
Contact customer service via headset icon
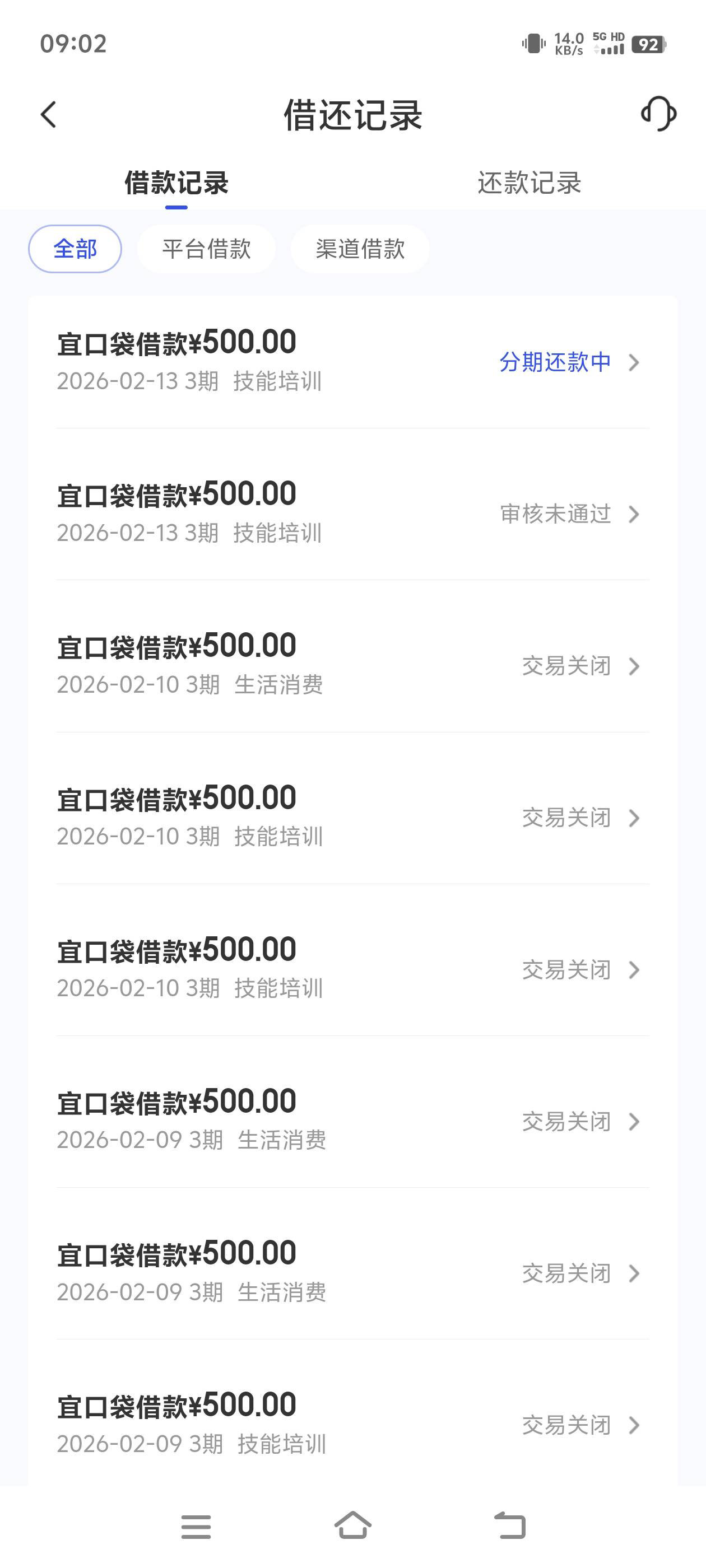(658, 114)
